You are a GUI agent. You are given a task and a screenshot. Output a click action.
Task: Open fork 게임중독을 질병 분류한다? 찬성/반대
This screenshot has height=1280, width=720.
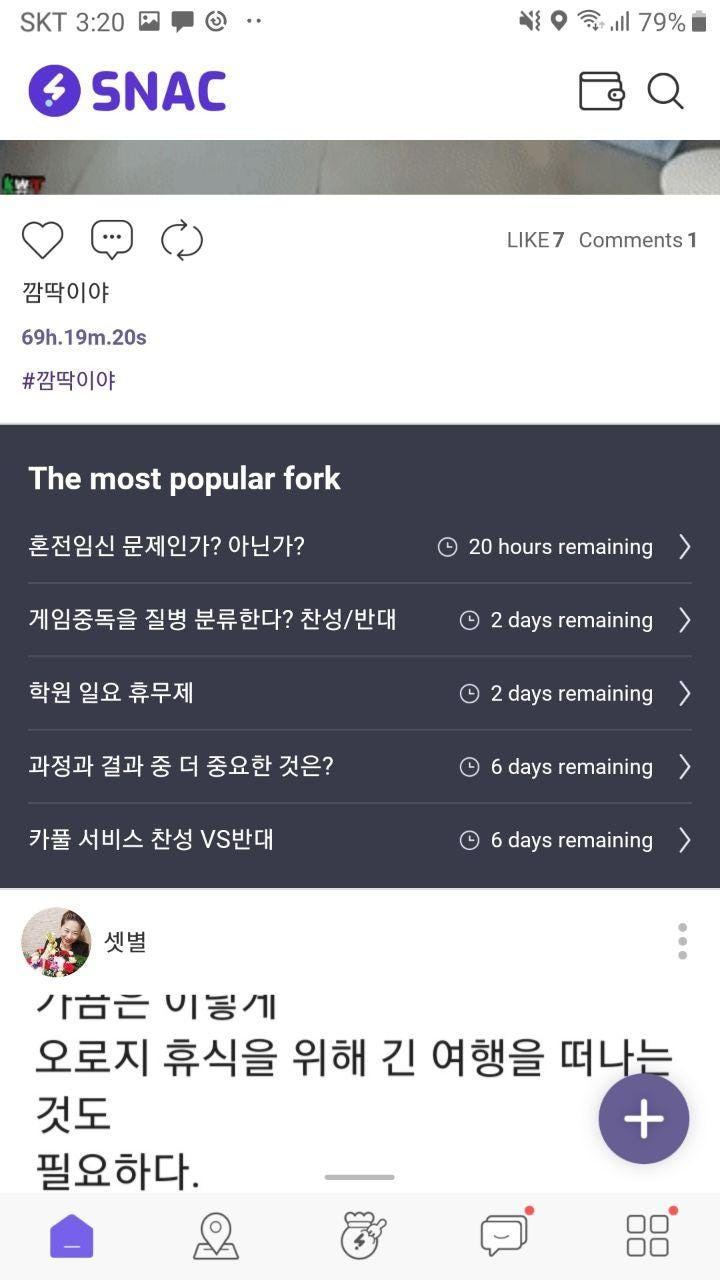click(360, 620)
